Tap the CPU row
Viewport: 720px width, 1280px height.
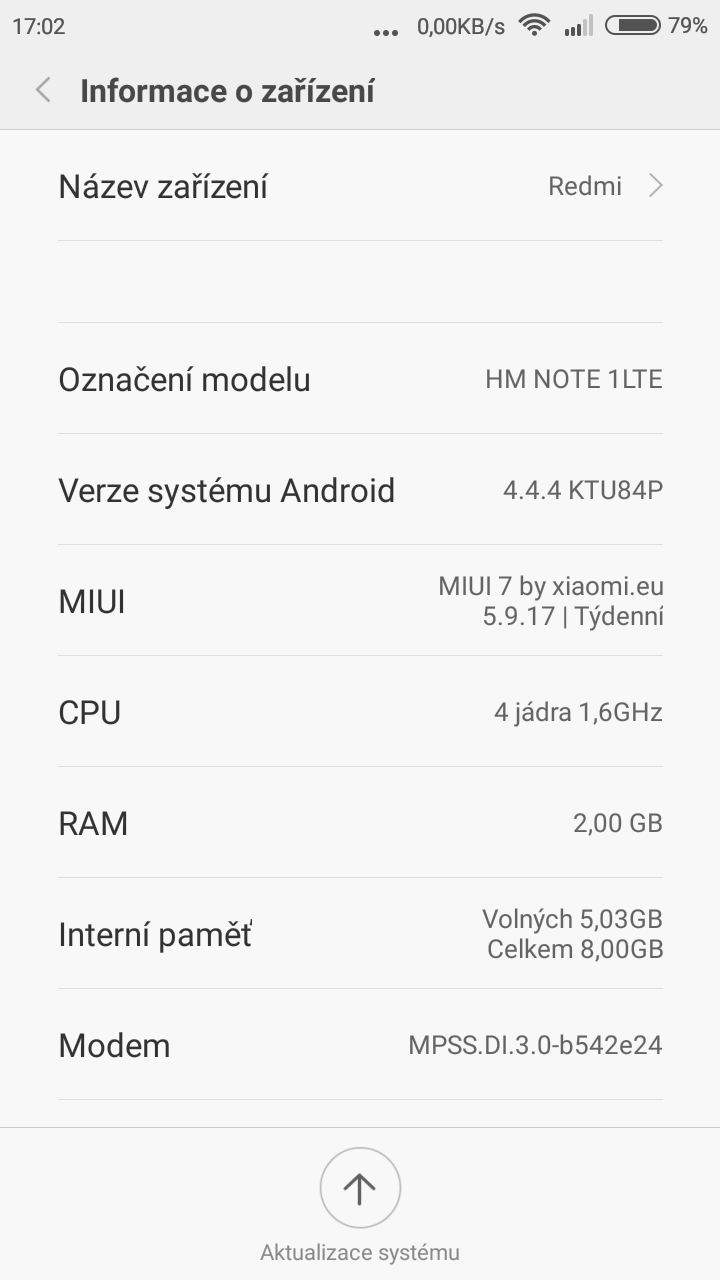360,712
